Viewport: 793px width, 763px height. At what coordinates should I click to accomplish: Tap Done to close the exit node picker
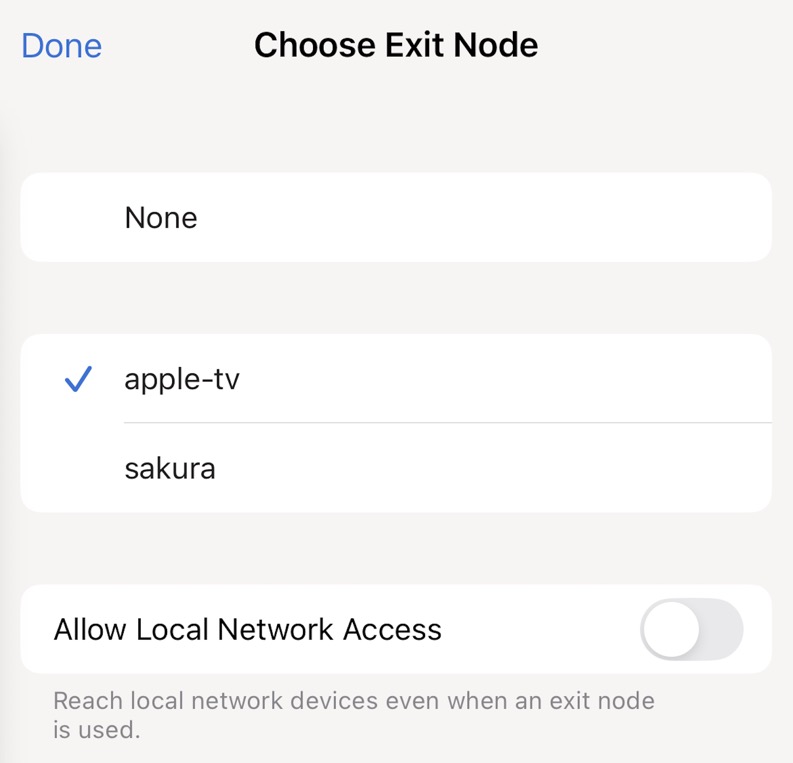(x=61, y=46)
